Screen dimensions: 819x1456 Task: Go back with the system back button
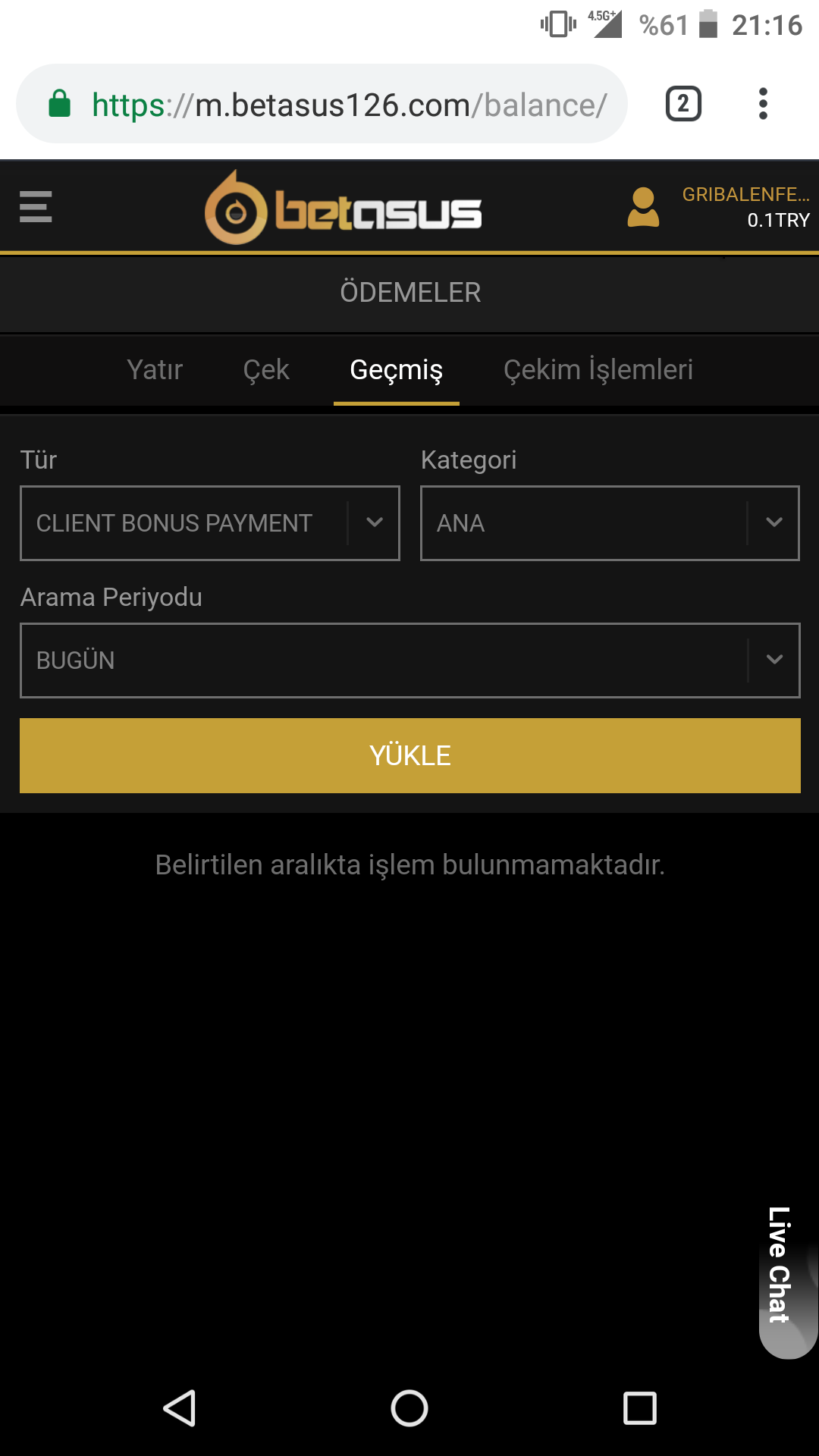click(180, 1409)
